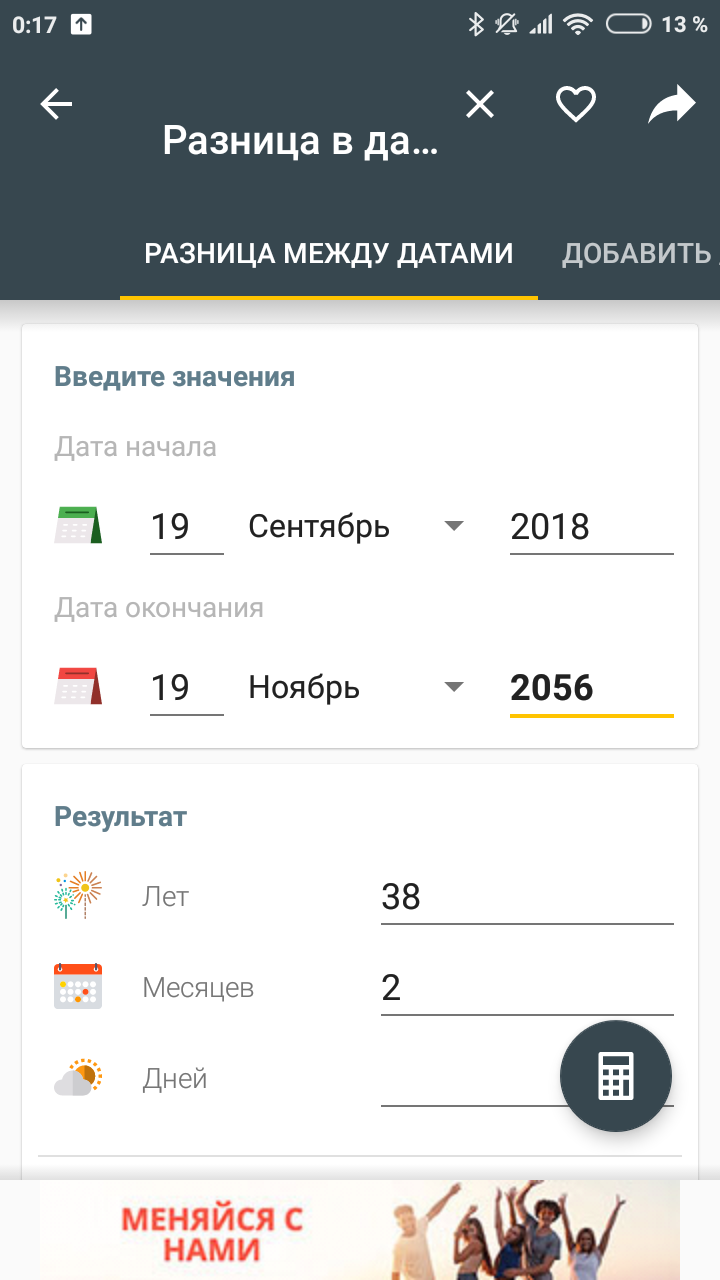The height and width of the screenshot is (1280, 720).
Task: Open the Сентябрь month dropdown
Action: click(356, 527)
